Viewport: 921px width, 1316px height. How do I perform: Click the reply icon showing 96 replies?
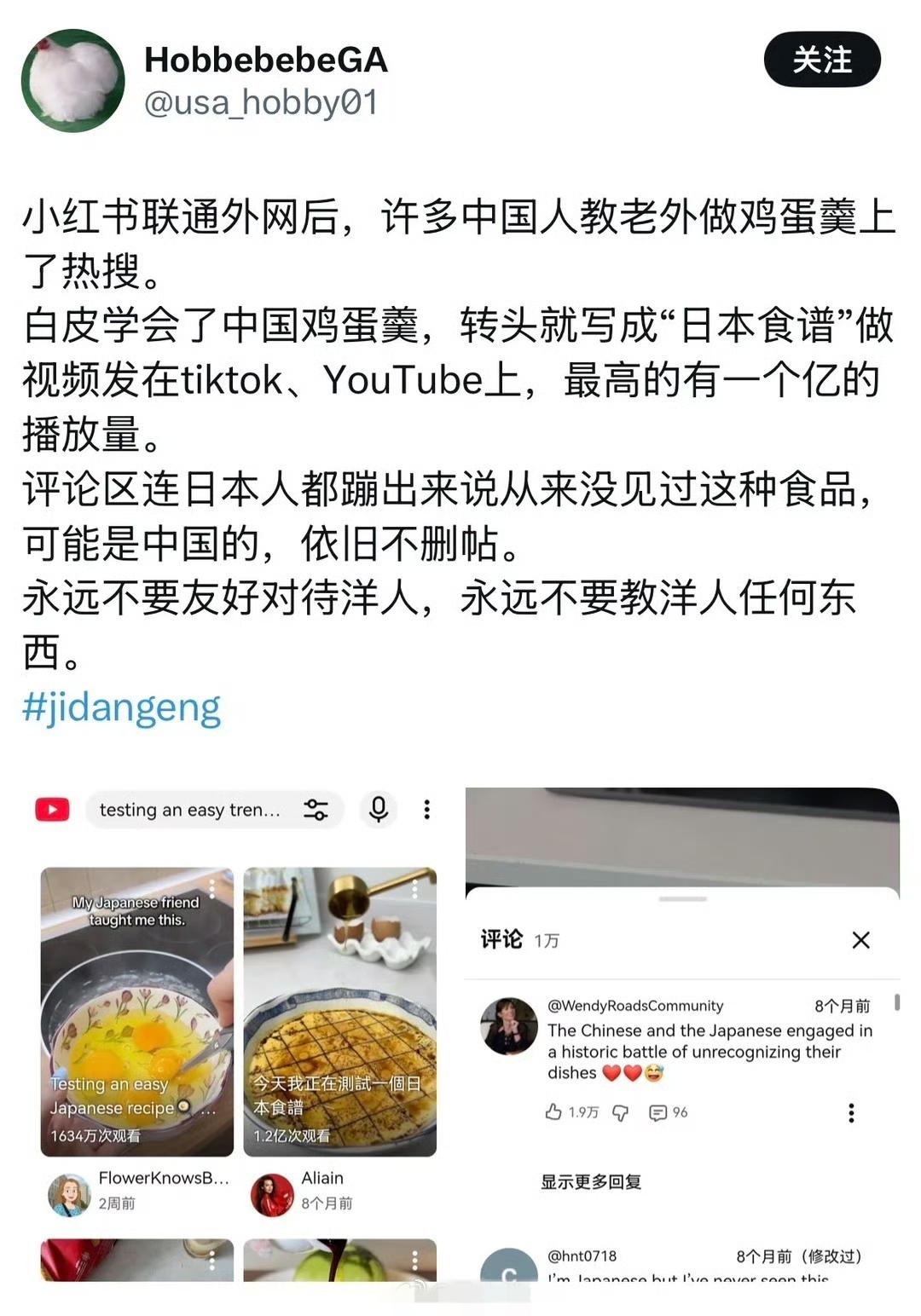pyautogui.click(x=657, y=1113)
